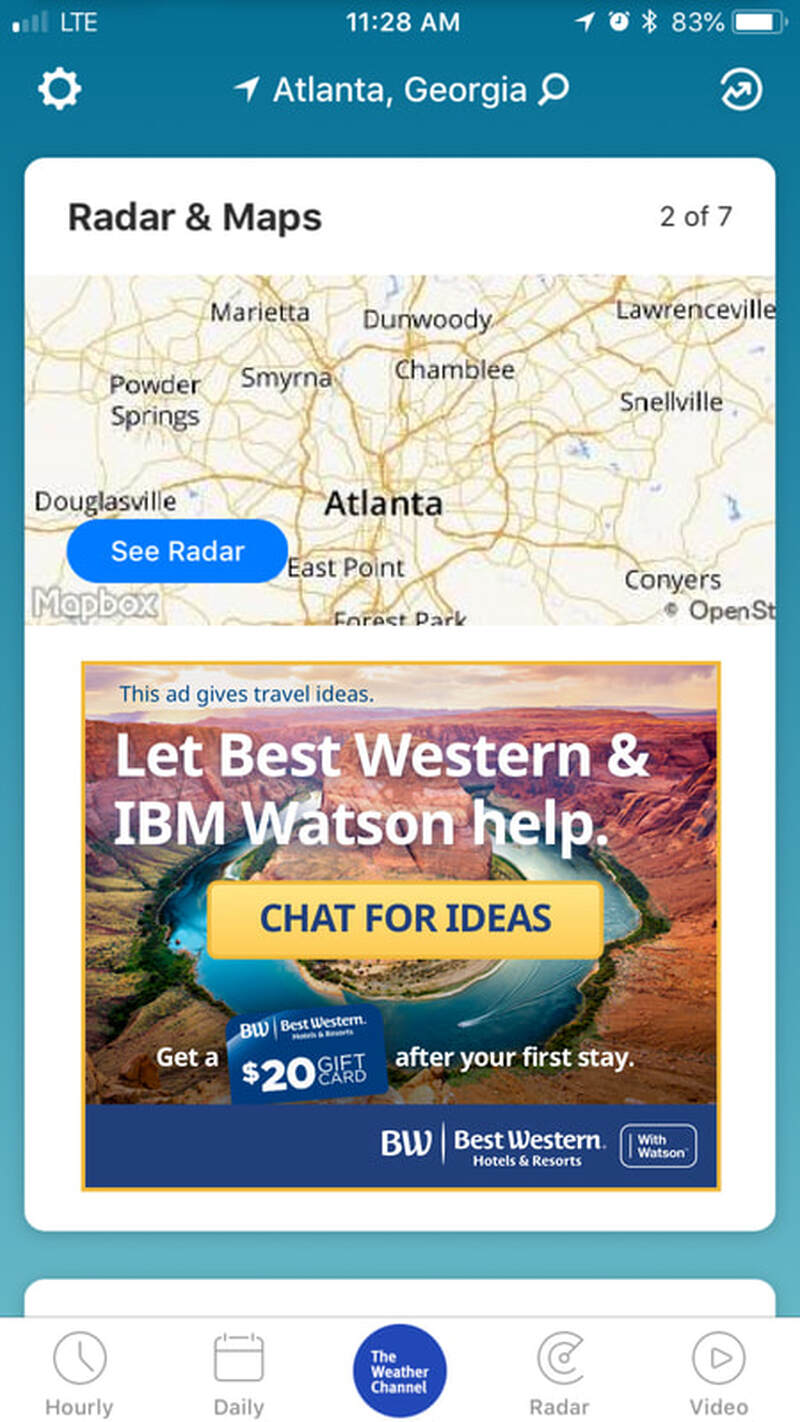Viewport: 800px width, 1422px height.
Task: Switch to the Daily tab
Action: click(239, 1373)
